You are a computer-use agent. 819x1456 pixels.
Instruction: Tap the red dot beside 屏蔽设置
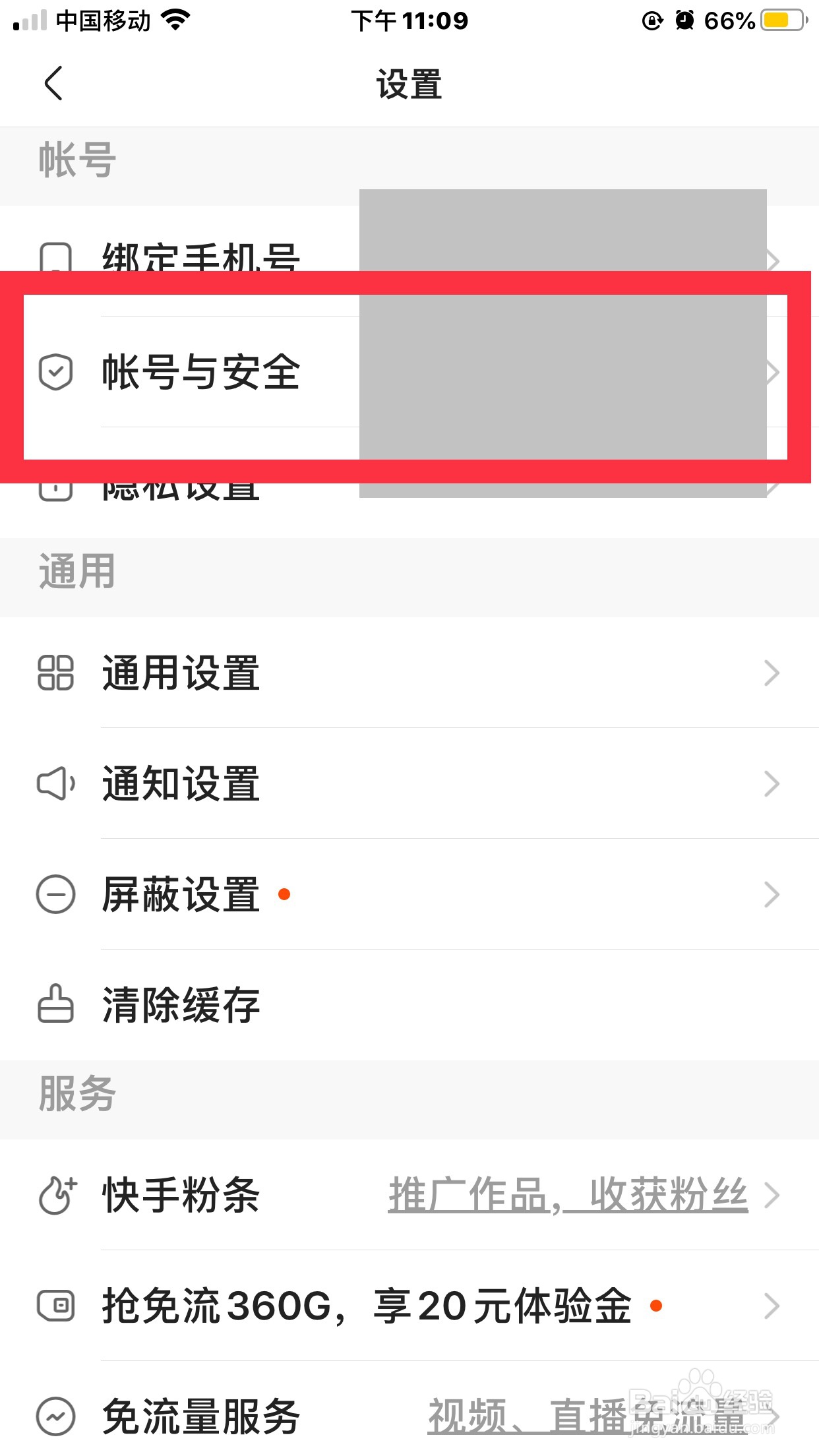click(284, 895)
